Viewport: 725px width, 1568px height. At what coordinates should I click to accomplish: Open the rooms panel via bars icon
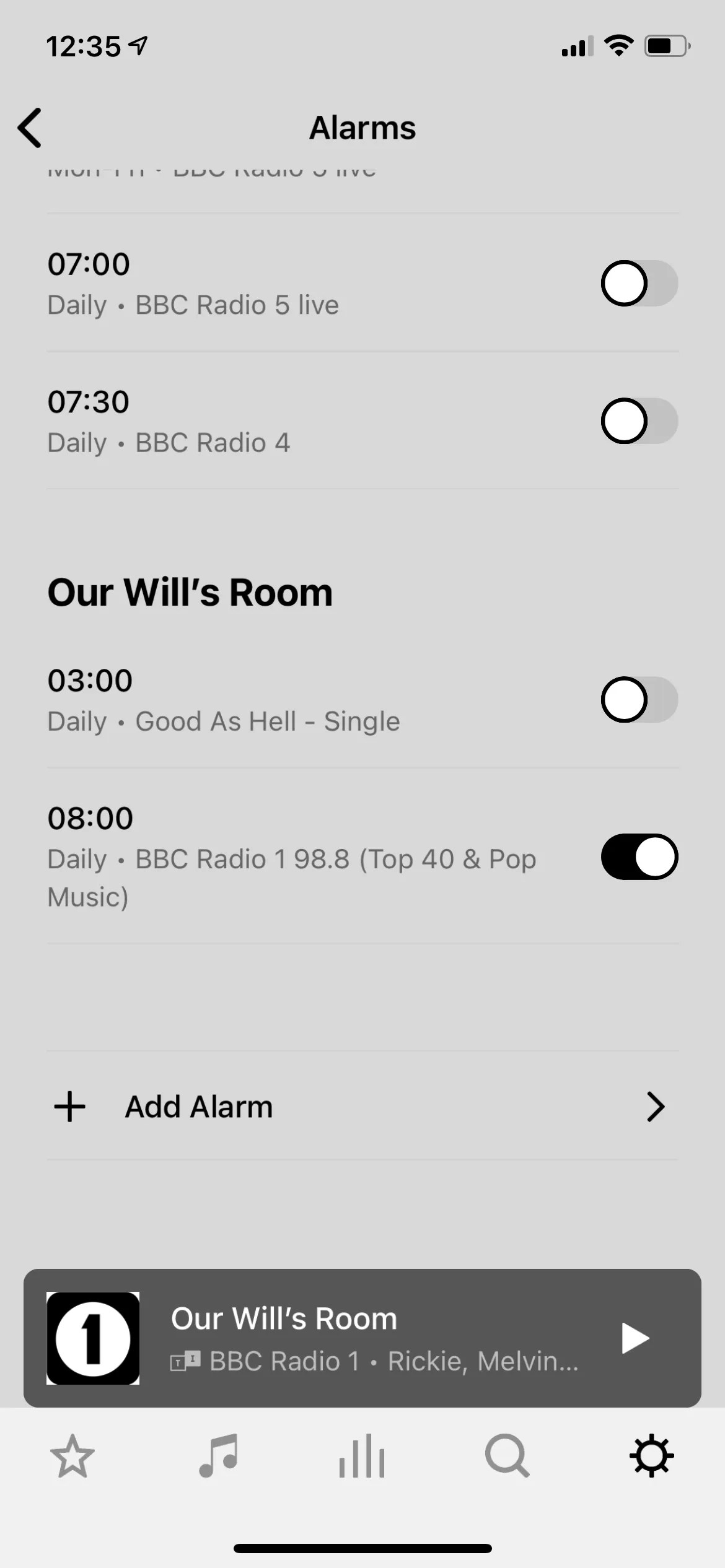click(362, 1456)
